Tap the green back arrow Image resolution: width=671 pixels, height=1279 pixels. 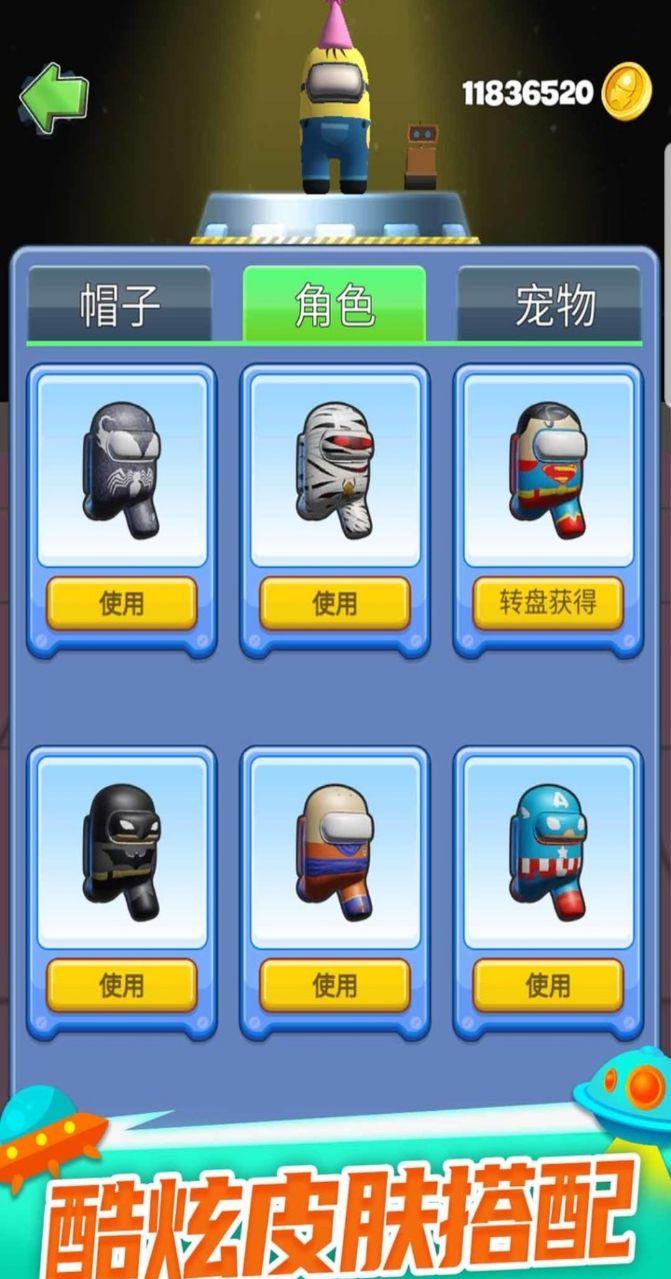(x=54, y=97)
